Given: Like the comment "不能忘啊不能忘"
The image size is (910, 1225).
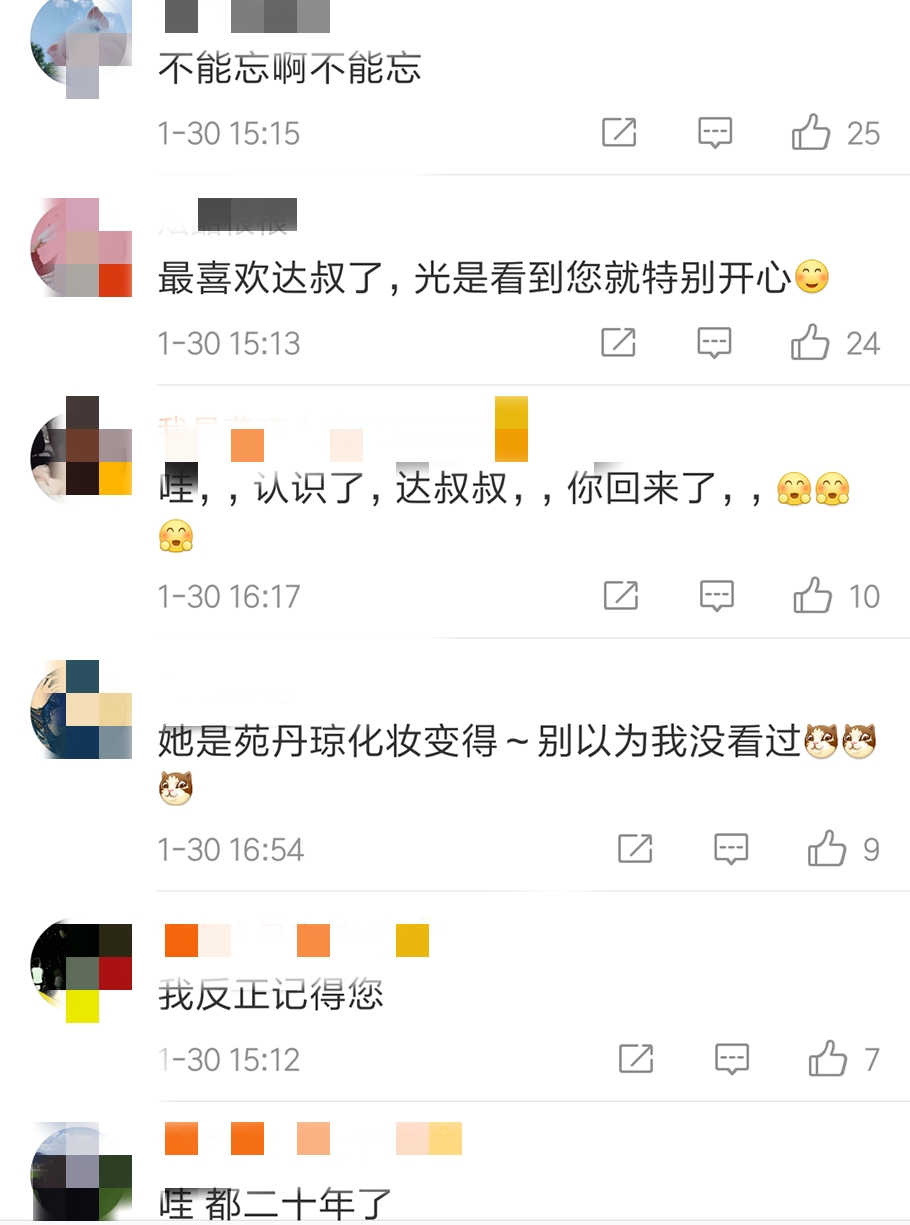Looking at the screenshot, I should (x=812, y=133).
